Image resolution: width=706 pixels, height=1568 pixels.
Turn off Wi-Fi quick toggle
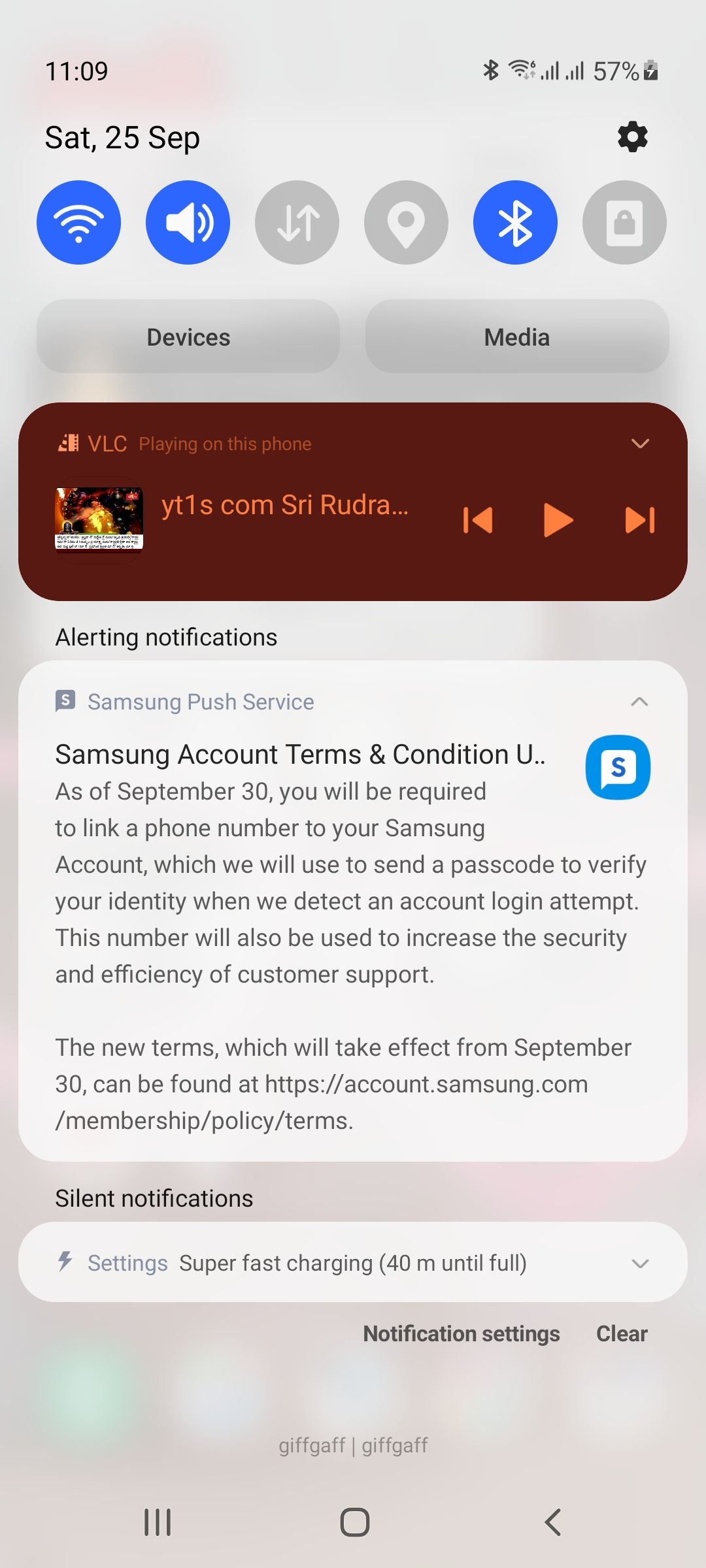coord(79,223)
